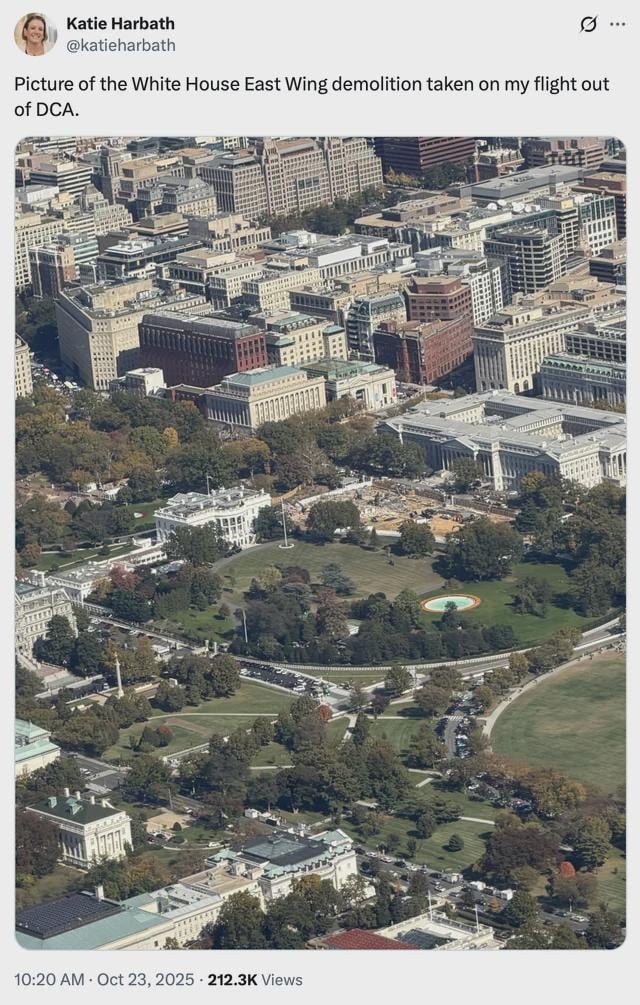The height and width of the screenshot is (1005, 640).
Task: Tap the Grok icon beside the overflow menu
Action: [588, 24]
